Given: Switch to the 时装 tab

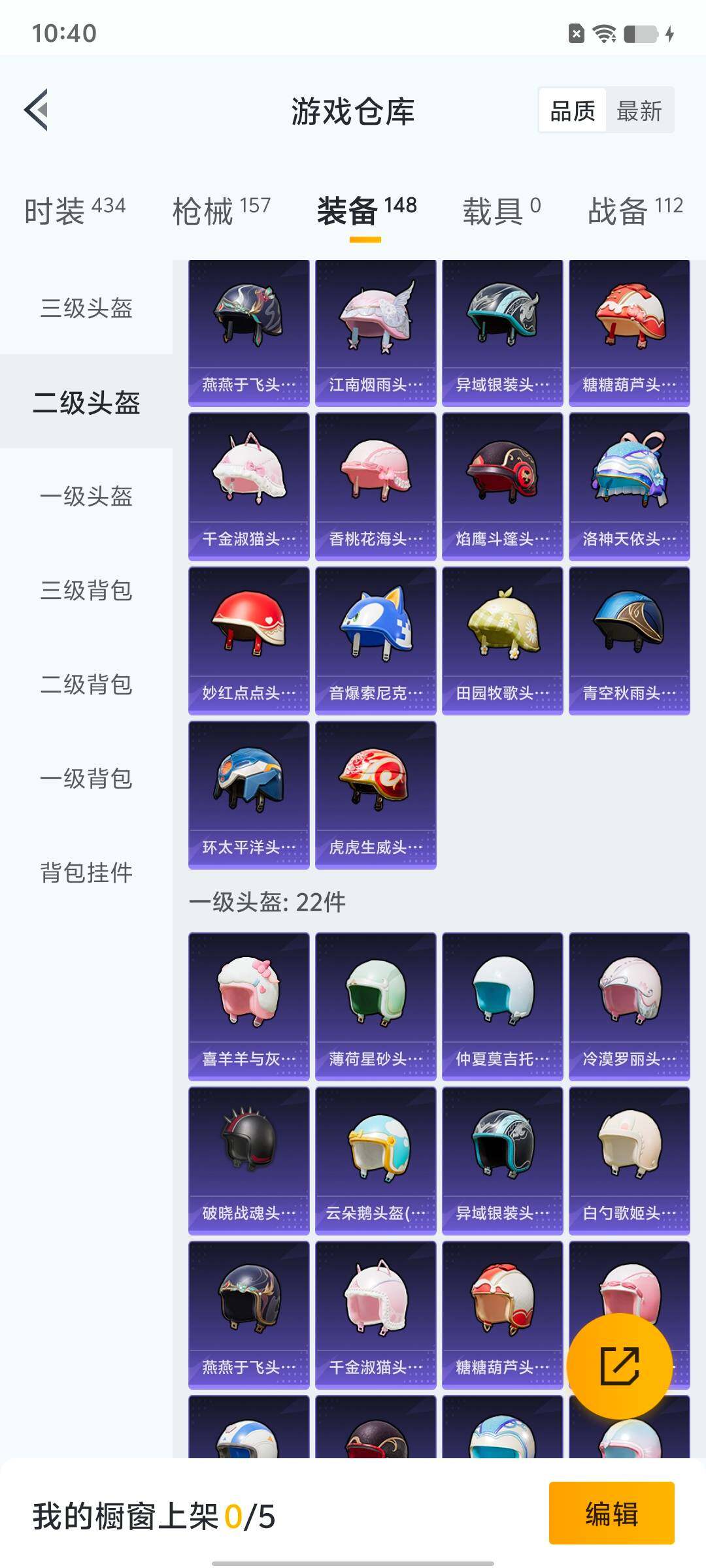Looking at the screenshot, I should pyautogui.click(x=75, y=210).
